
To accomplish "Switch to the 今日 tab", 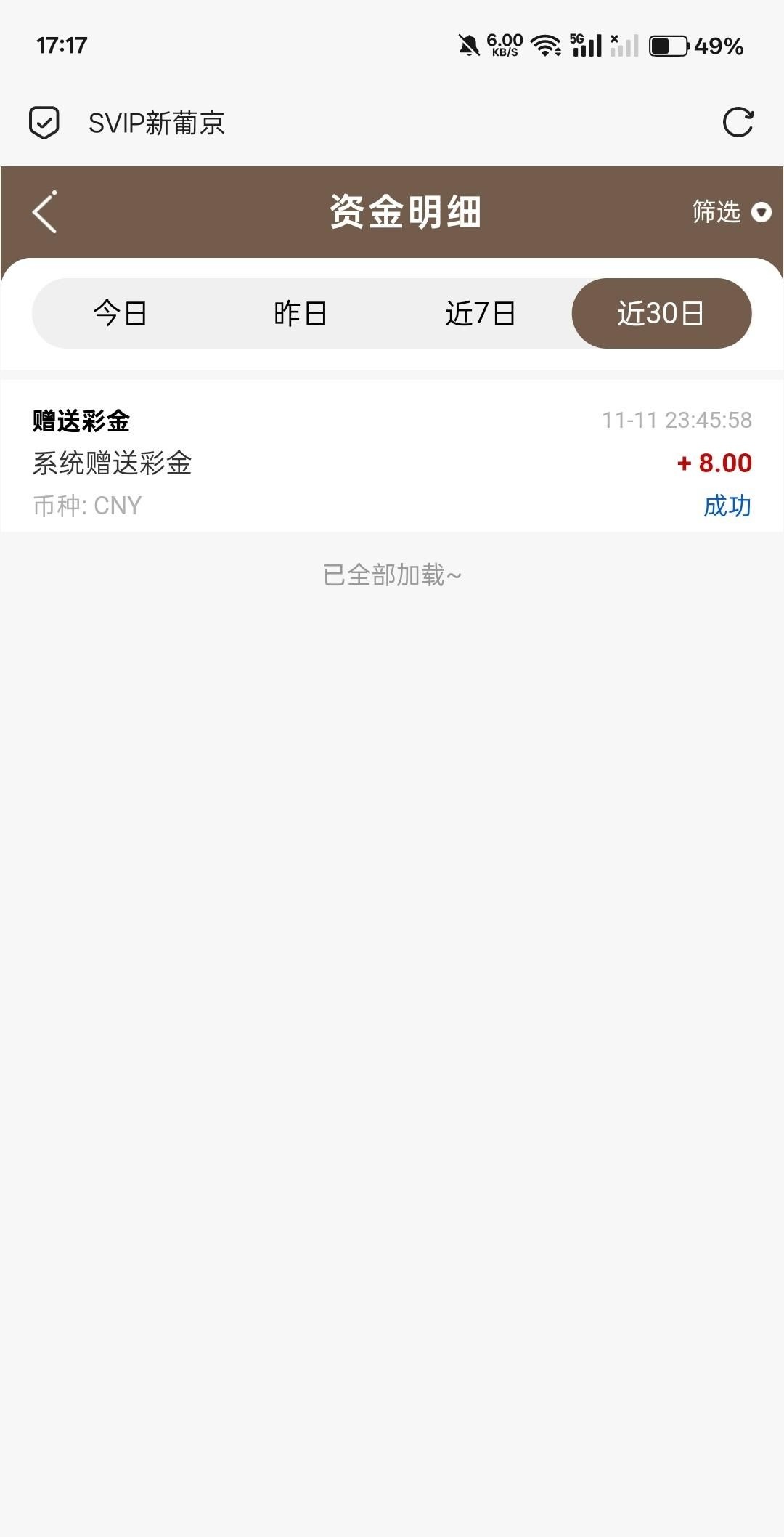I will [121, 314].
